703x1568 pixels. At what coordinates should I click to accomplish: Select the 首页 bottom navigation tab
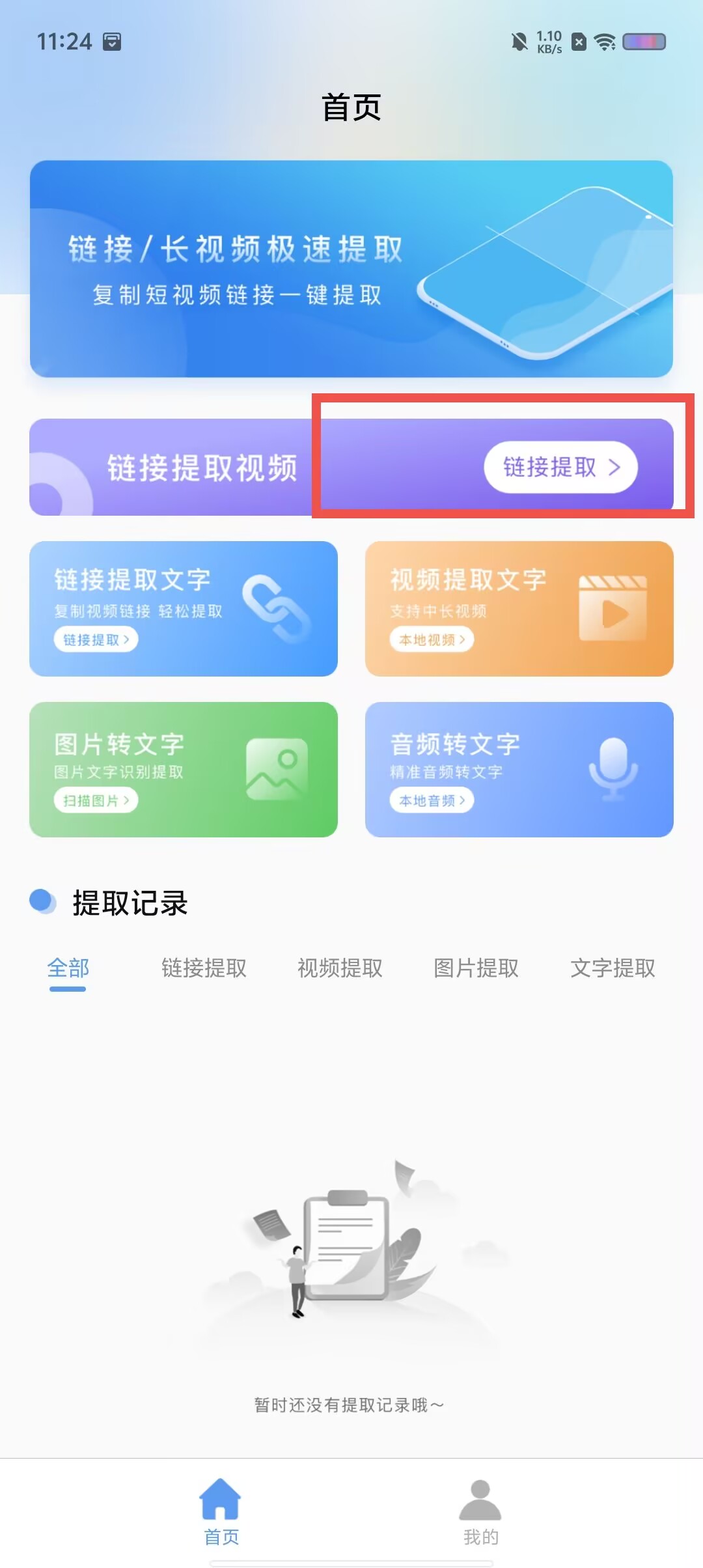[221, 1513]
